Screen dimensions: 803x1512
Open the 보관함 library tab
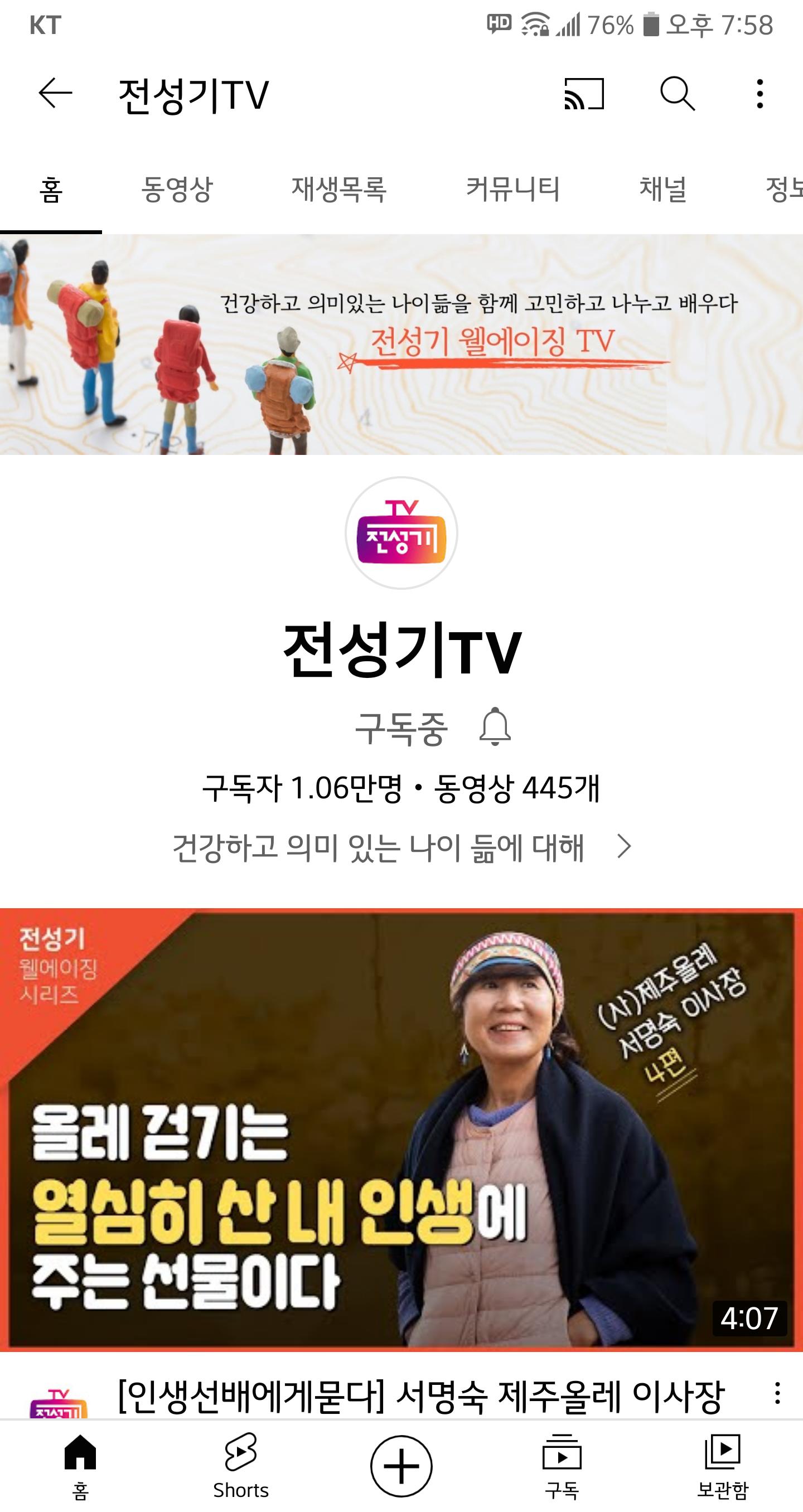[x=723, y=1465]
